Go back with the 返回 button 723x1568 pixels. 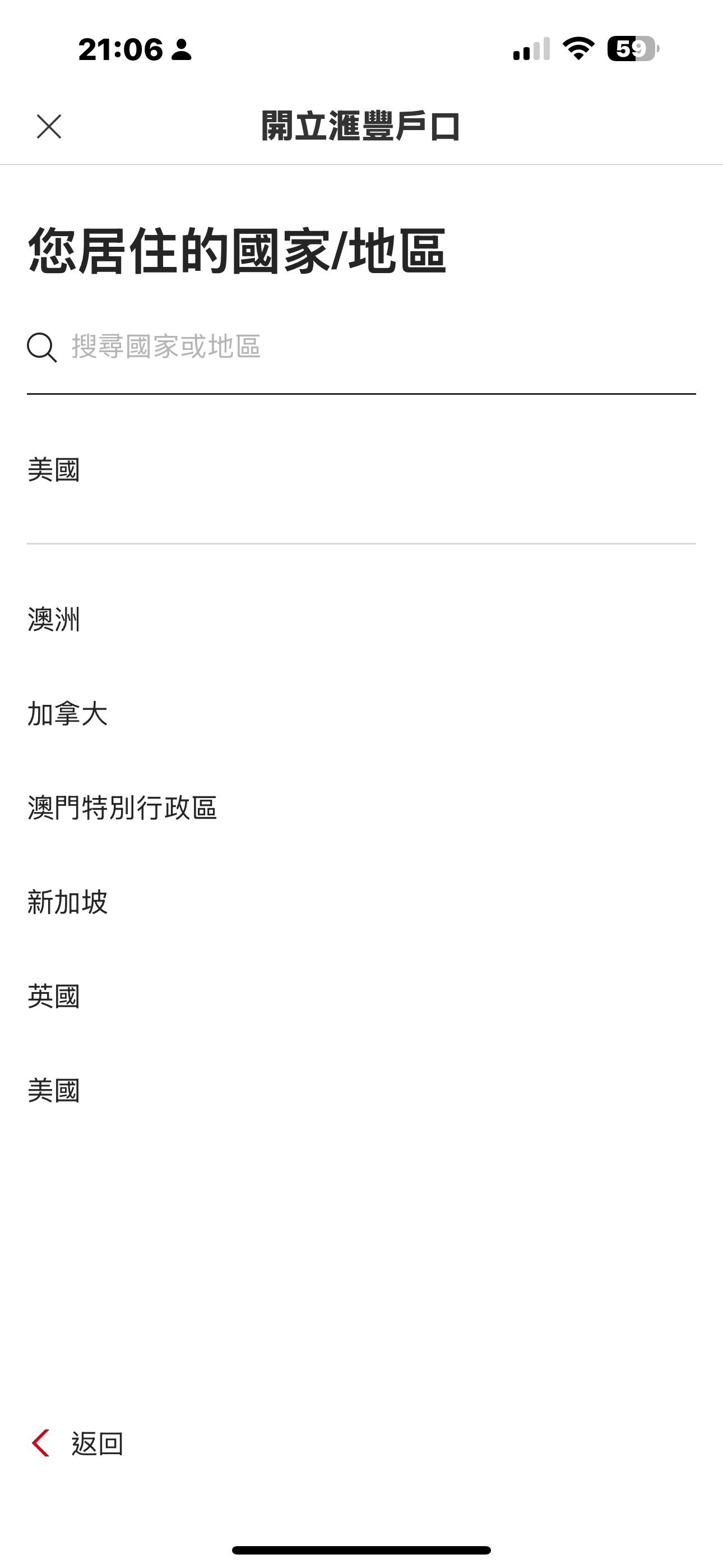point(77,1443)
